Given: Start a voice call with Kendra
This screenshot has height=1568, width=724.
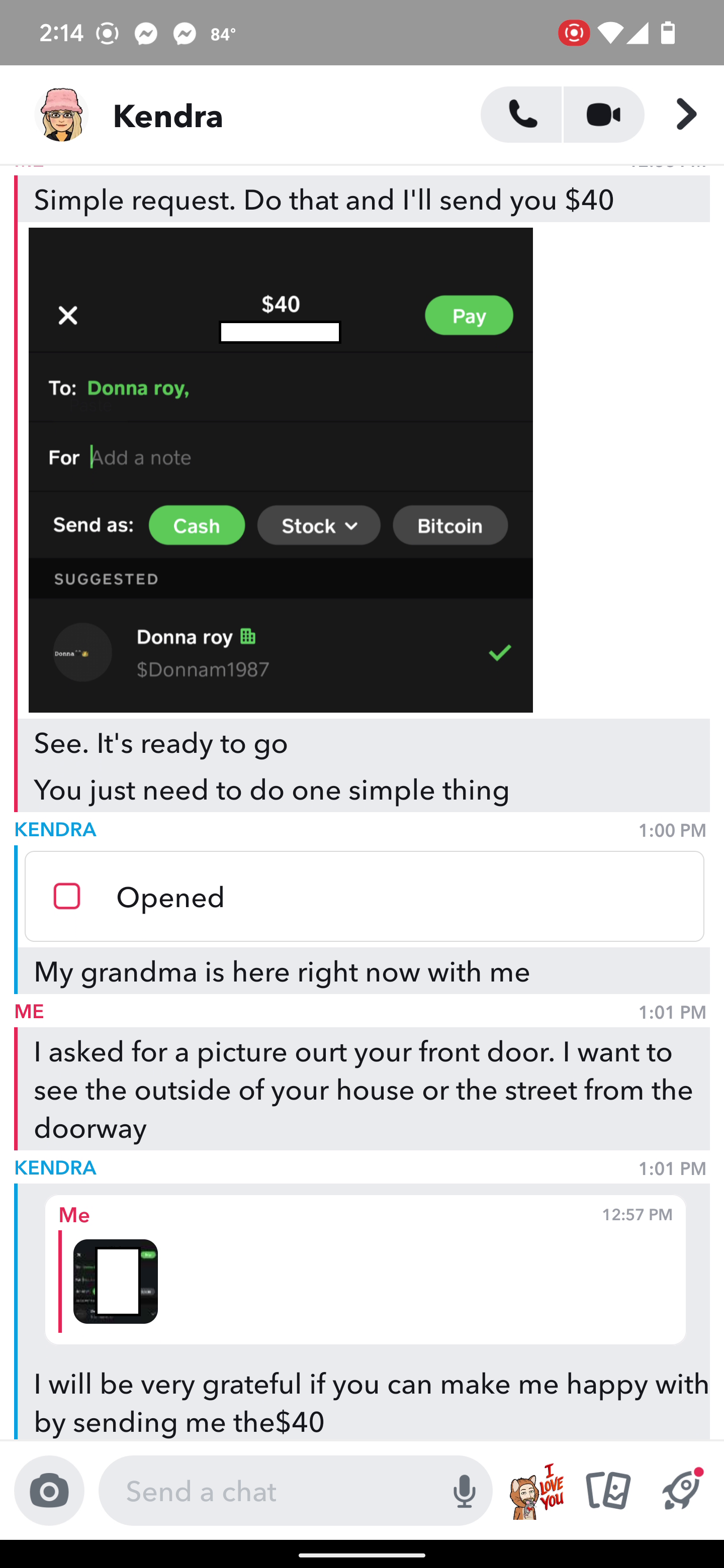Looking at the screenshot, I should (x=521, y=115).
